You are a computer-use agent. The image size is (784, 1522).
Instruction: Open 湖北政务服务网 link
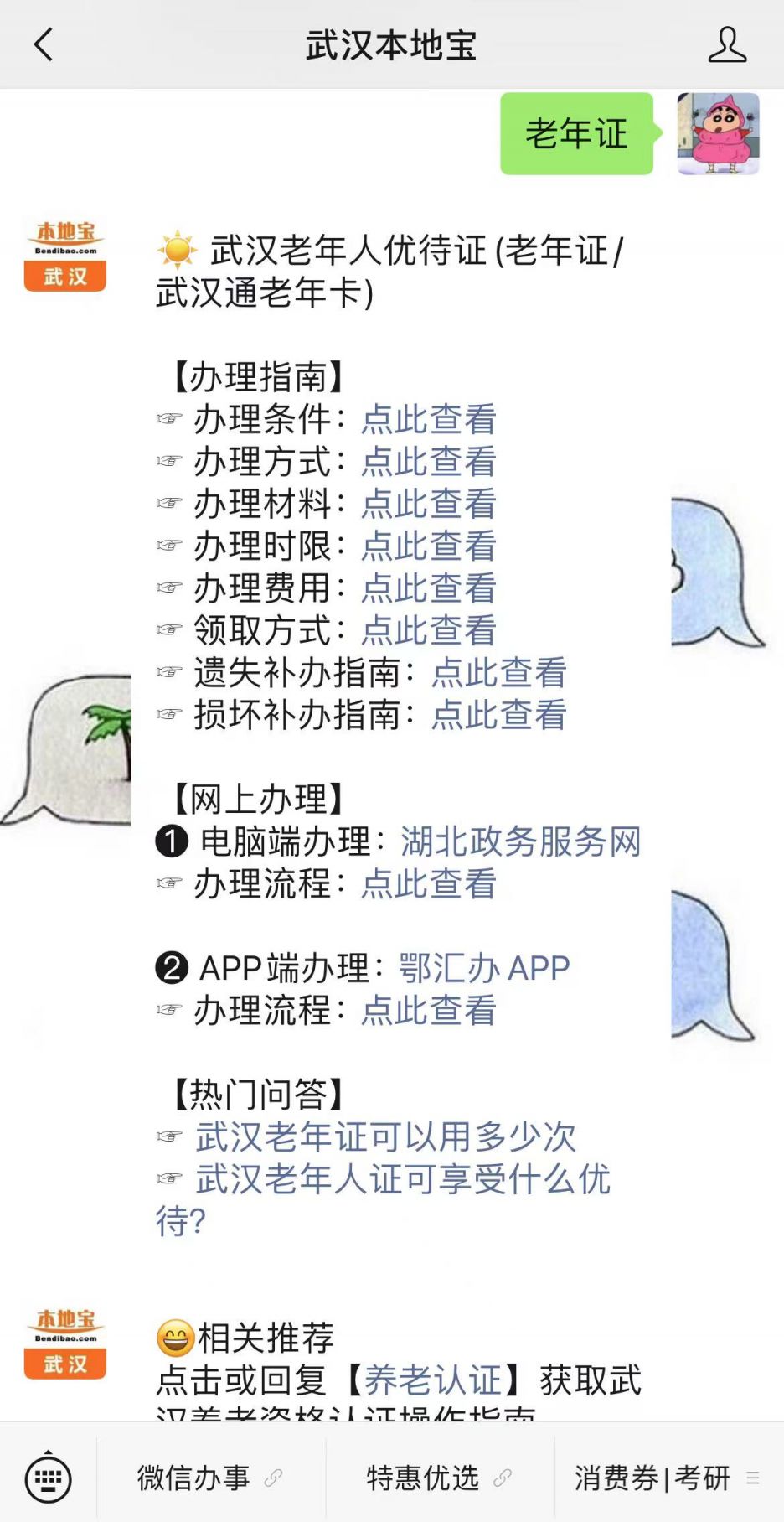pos(520,841)
